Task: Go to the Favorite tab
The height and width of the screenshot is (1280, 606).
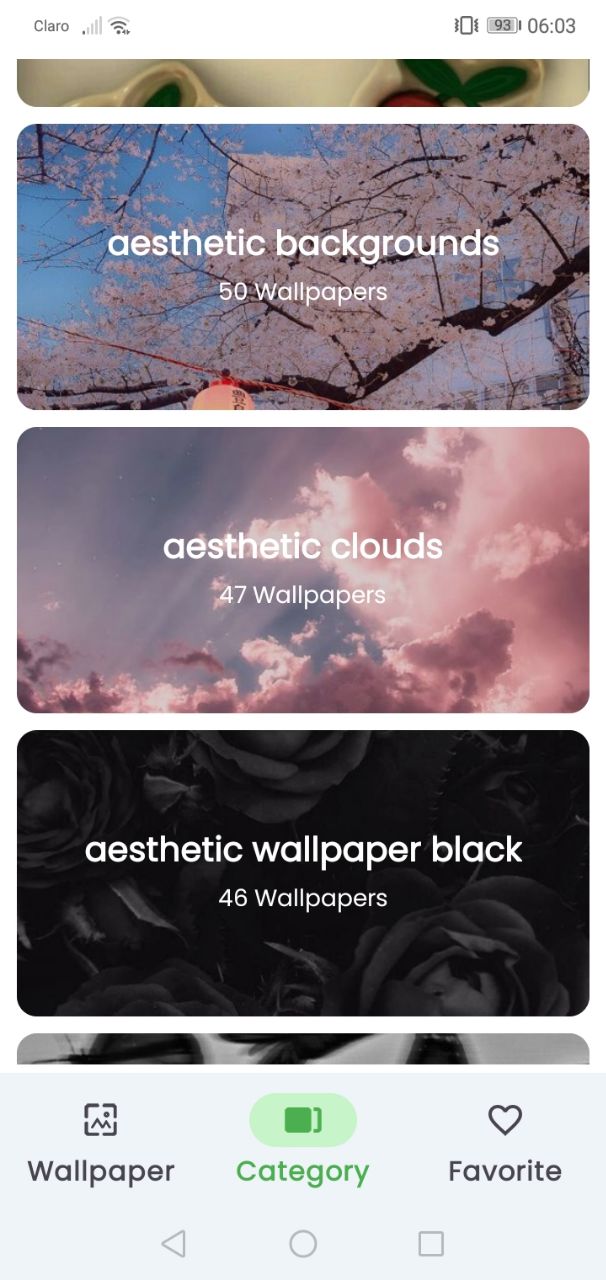Action: [505, 1144]
